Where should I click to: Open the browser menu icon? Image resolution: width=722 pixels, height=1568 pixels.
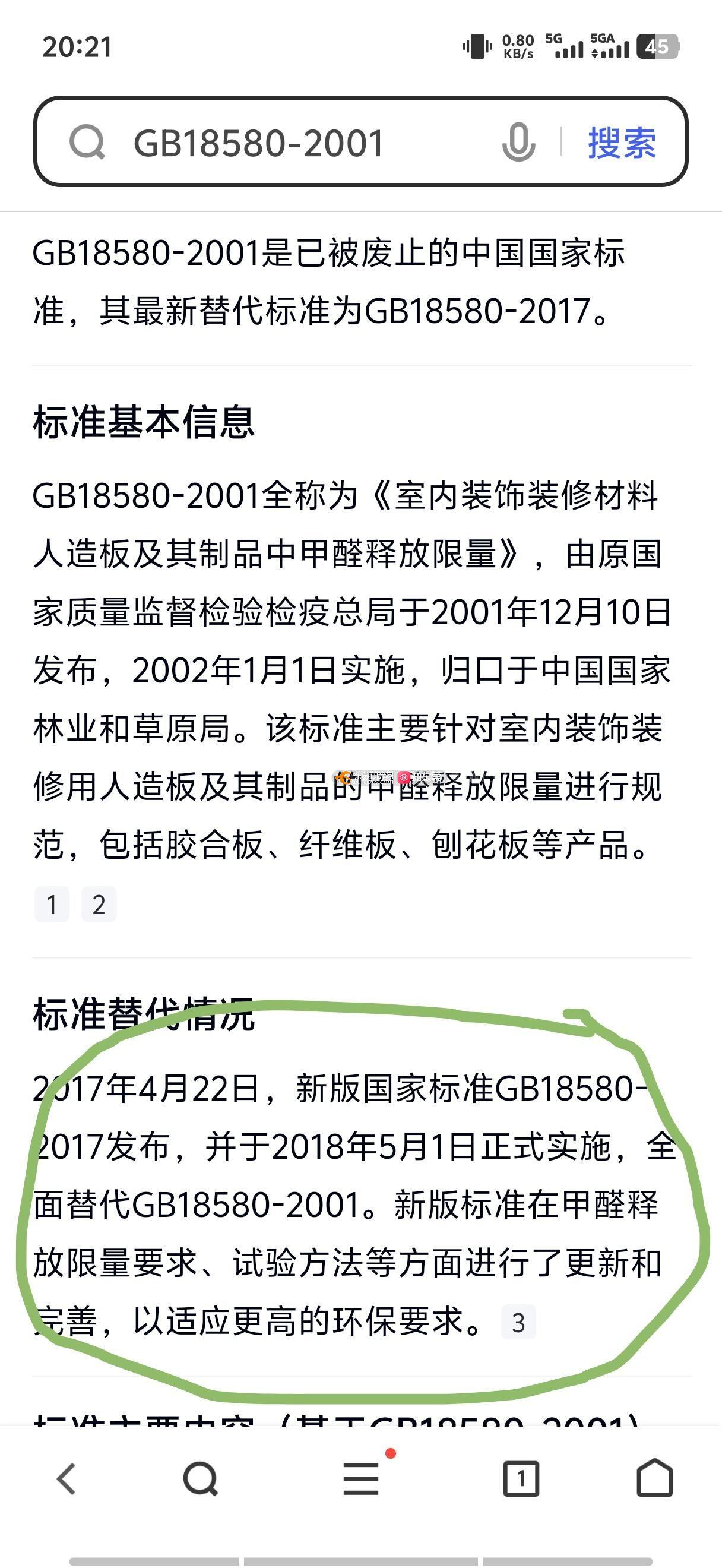point(360,1478)
